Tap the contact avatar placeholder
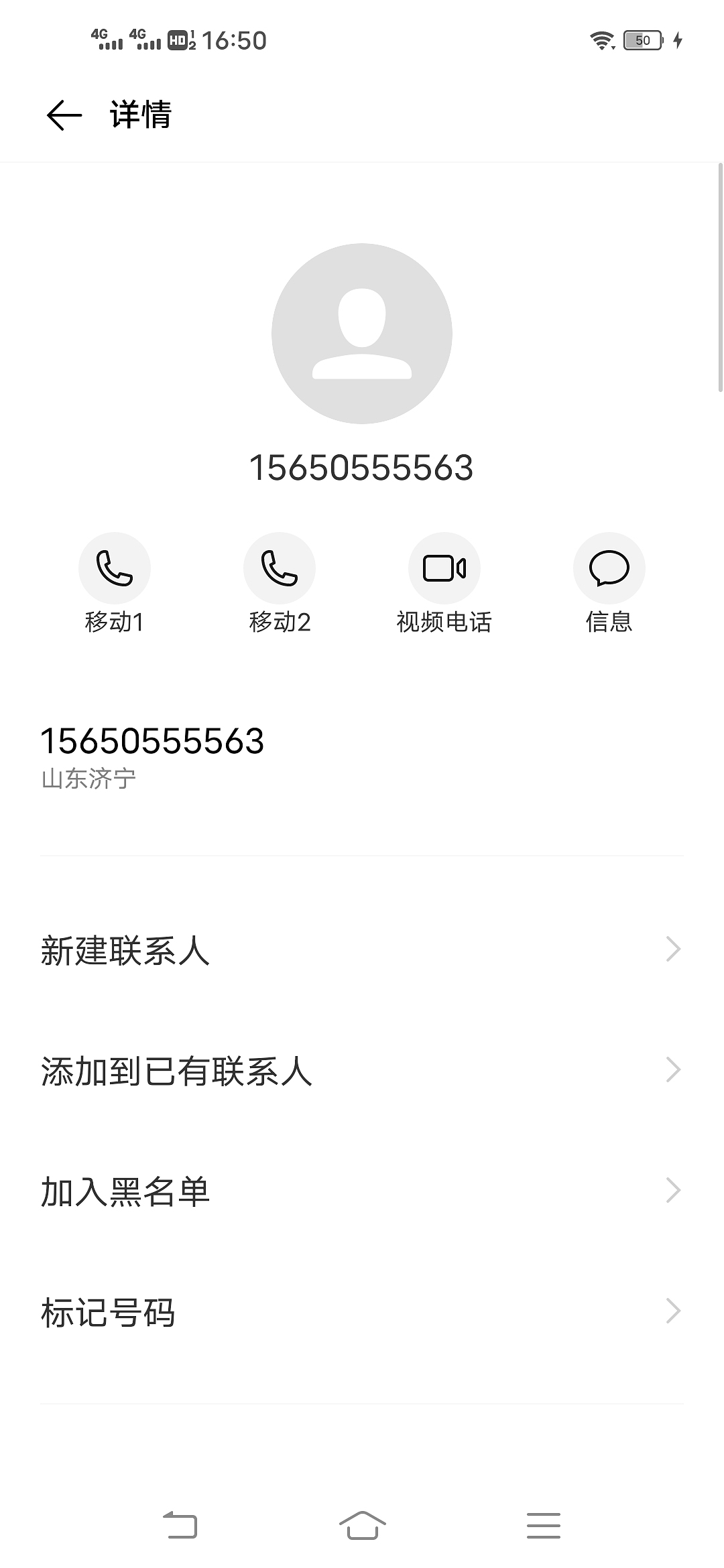This screenshot has width=724, height=1568. (x=362, y=334)
